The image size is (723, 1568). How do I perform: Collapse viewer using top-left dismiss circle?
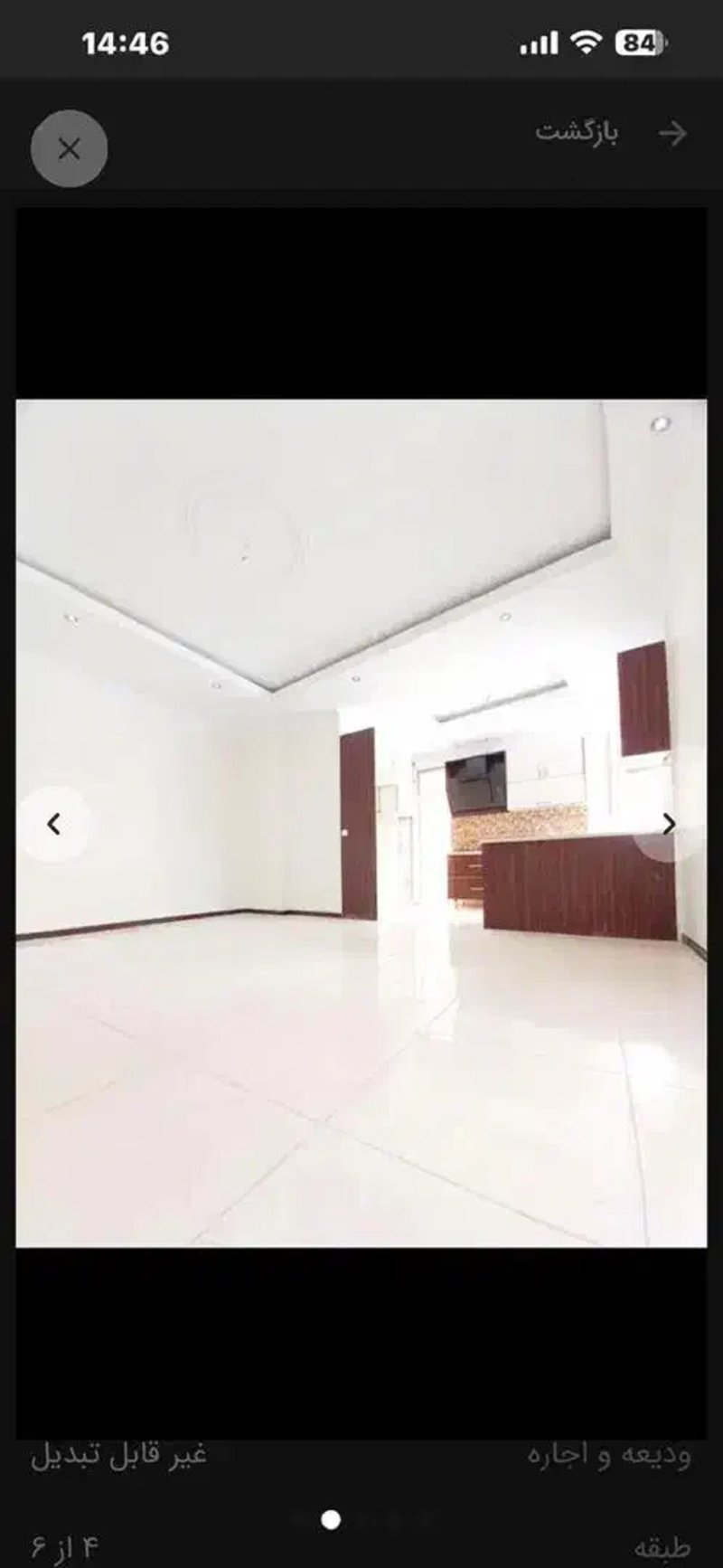69,148
